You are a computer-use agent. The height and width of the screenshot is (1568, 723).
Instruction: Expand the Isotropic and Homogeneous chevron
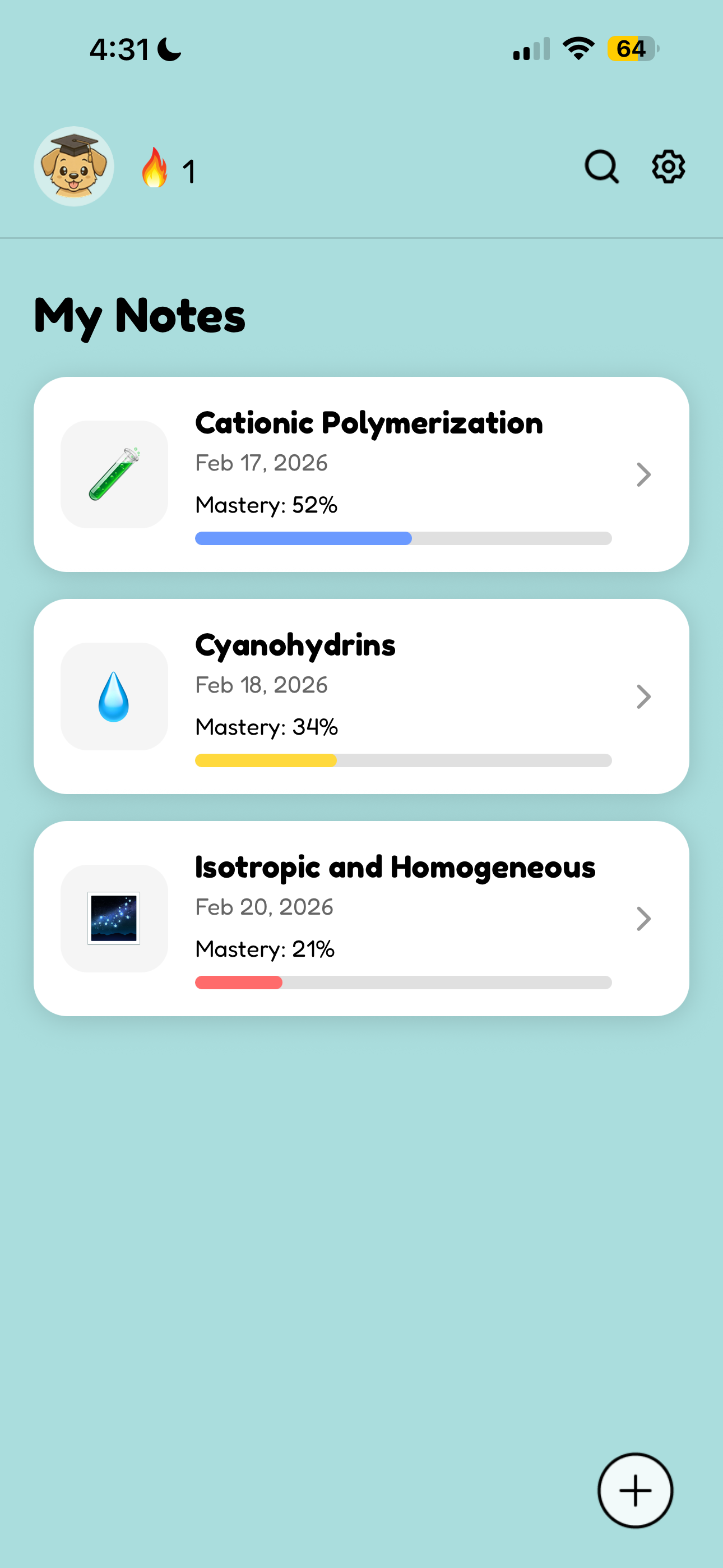pos(643,919)
